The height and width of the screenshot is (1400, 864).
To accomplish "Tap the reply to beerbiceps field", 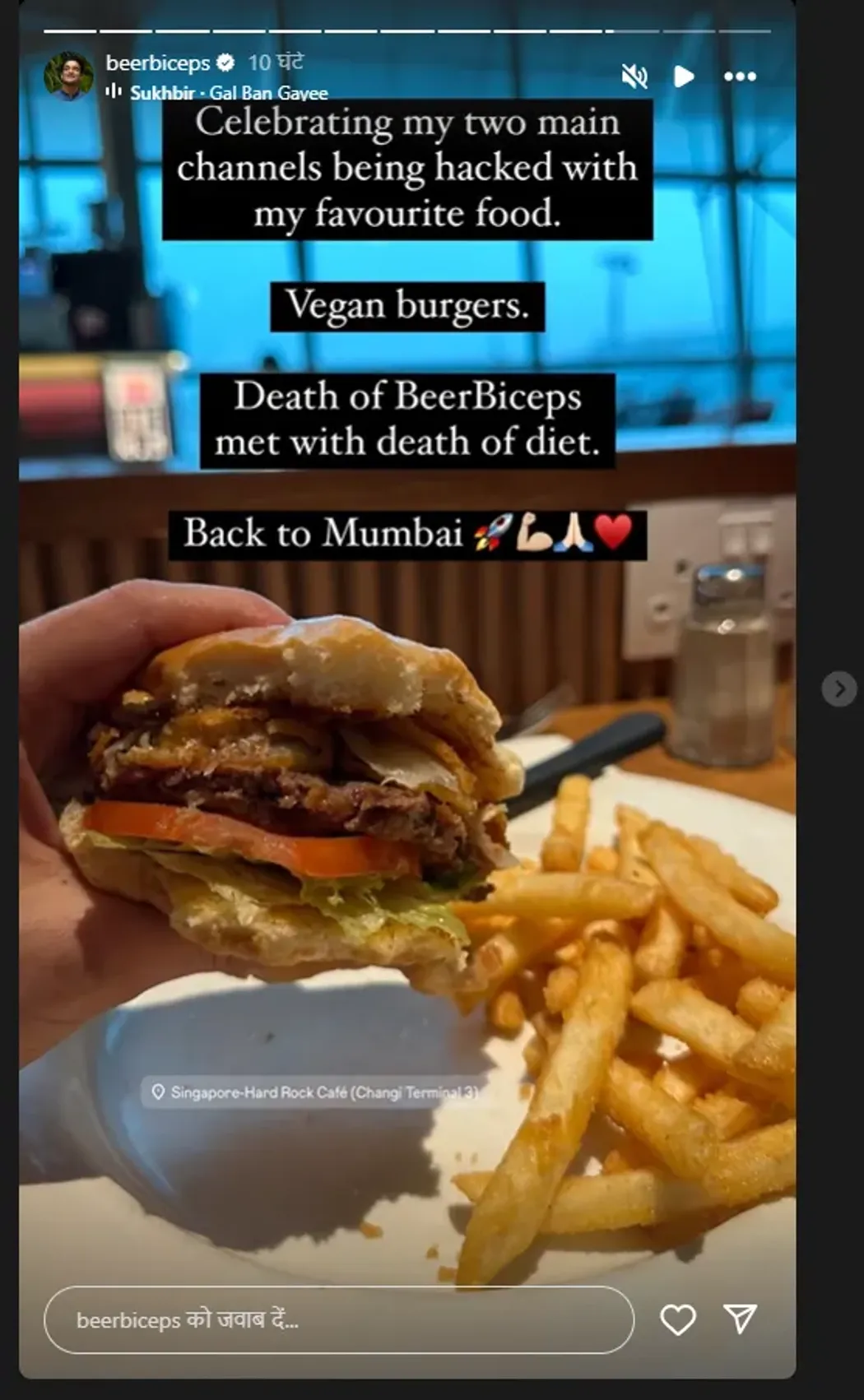I will [337, 1319].
